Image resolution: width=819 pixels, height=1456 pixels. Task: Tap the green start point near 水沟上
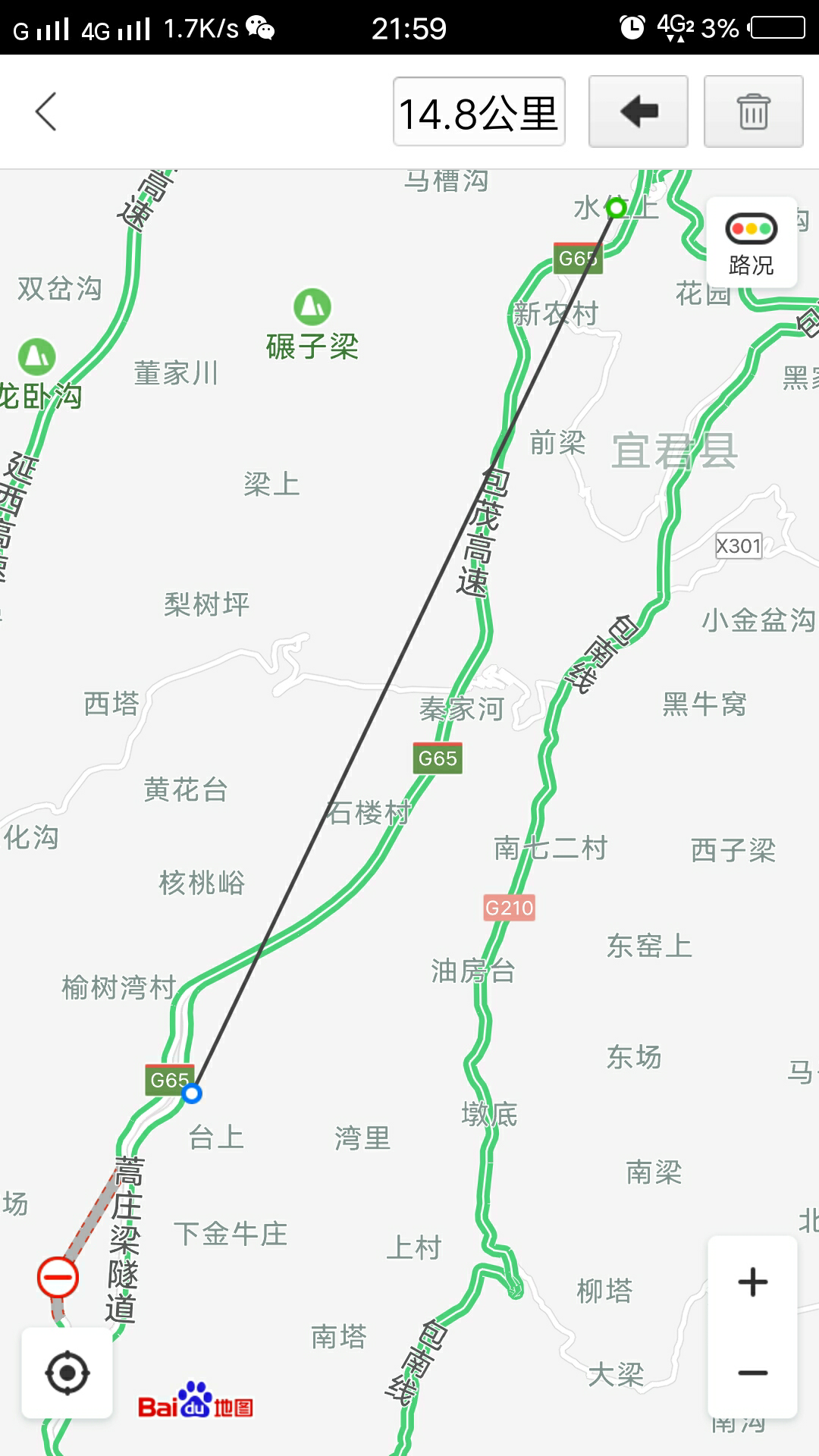(617, 207)
